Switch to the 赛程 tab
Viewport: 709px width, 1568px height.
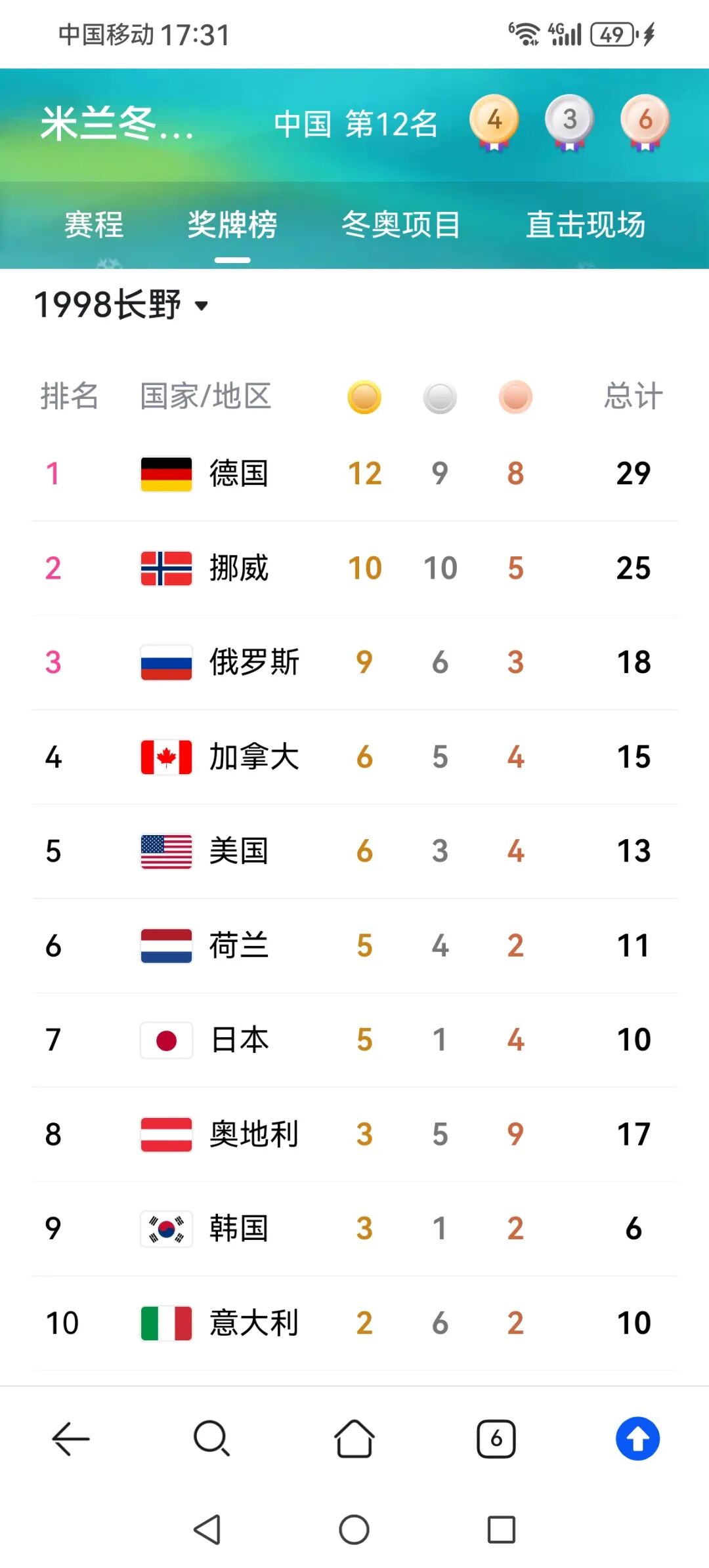[x=93, y=224]
